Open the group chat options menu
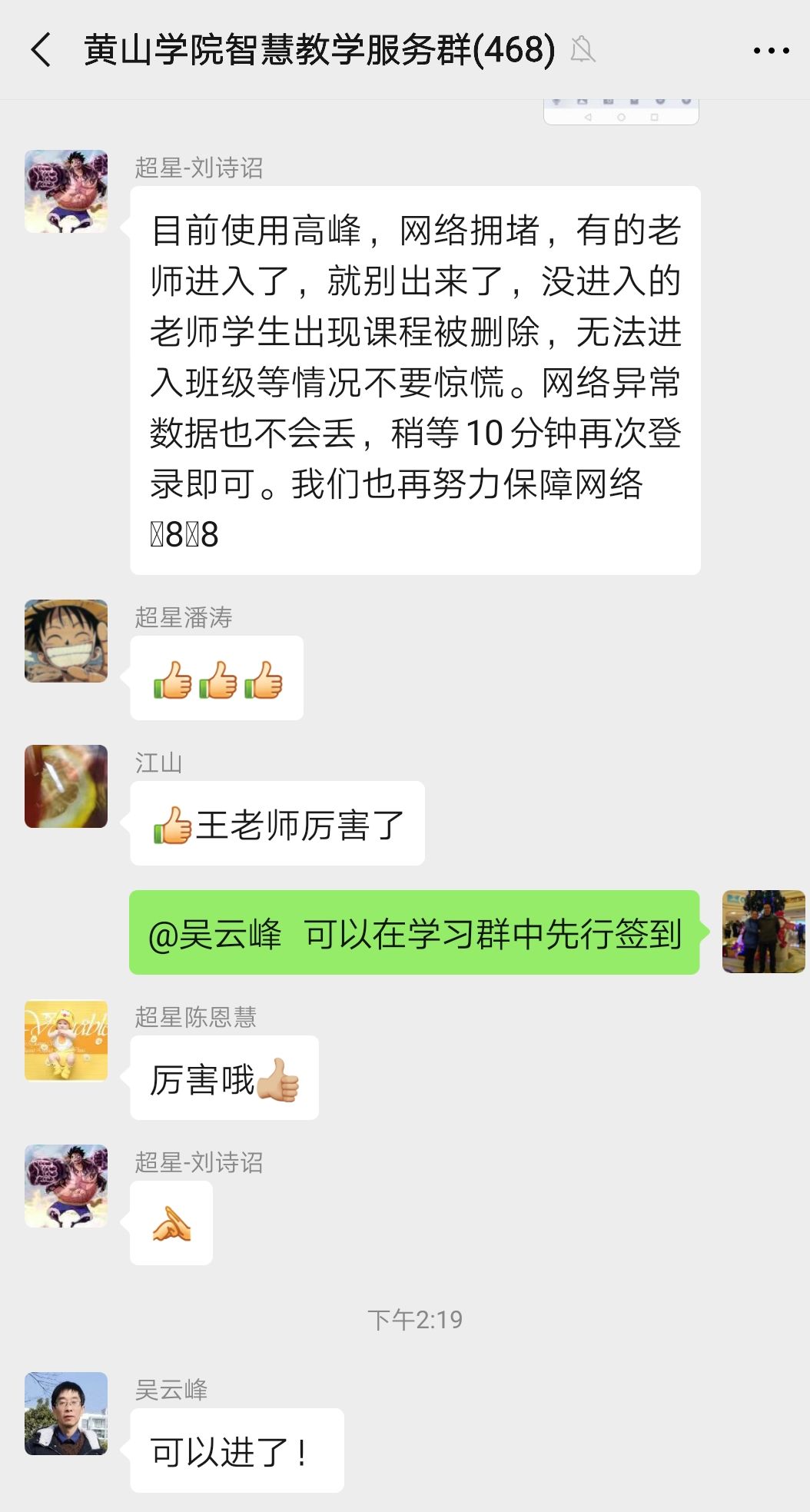Viewport: 810px width, 1512px height. pyautogui.click(x=771, y=51)
